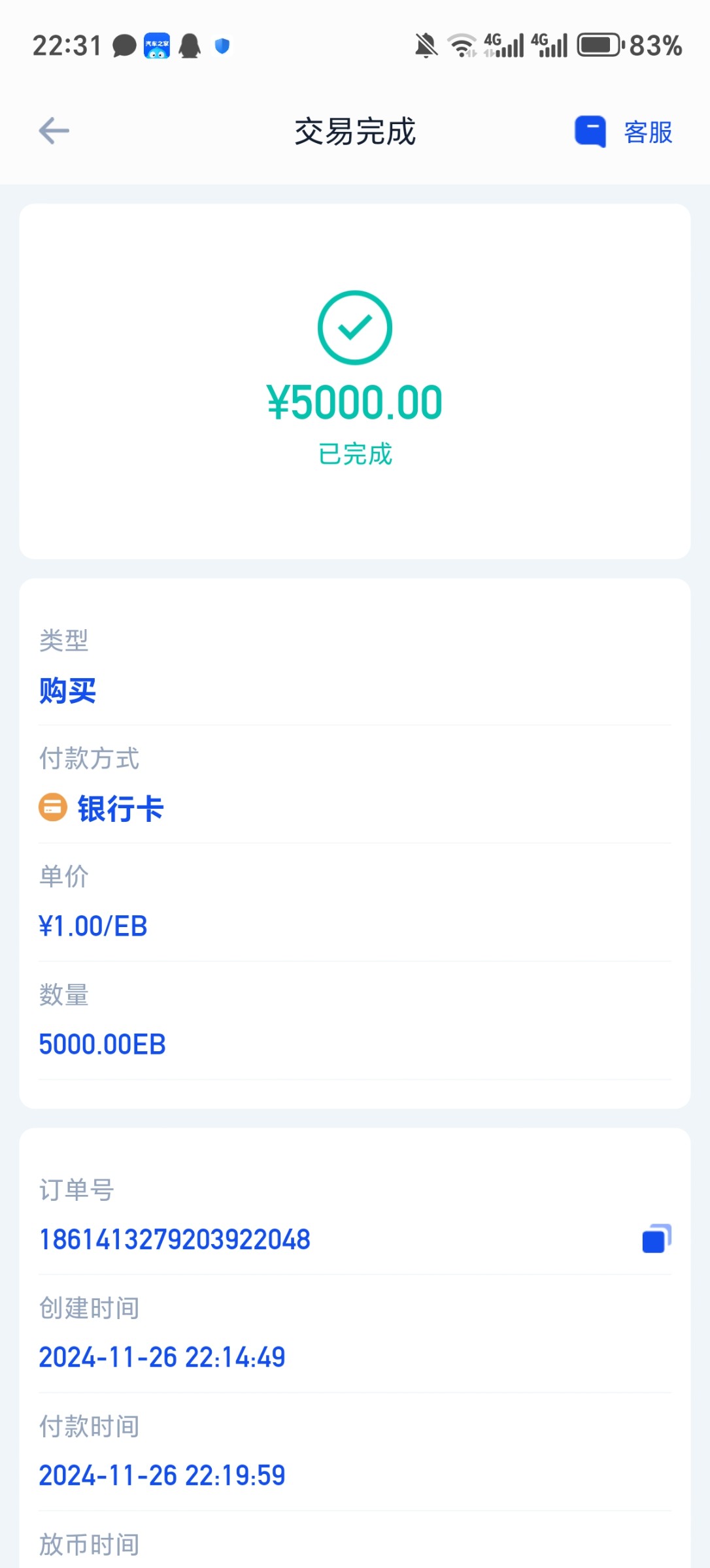Open 客服 customer service chat
This screenshot has height=1568, width=710.
coord(623,132)
